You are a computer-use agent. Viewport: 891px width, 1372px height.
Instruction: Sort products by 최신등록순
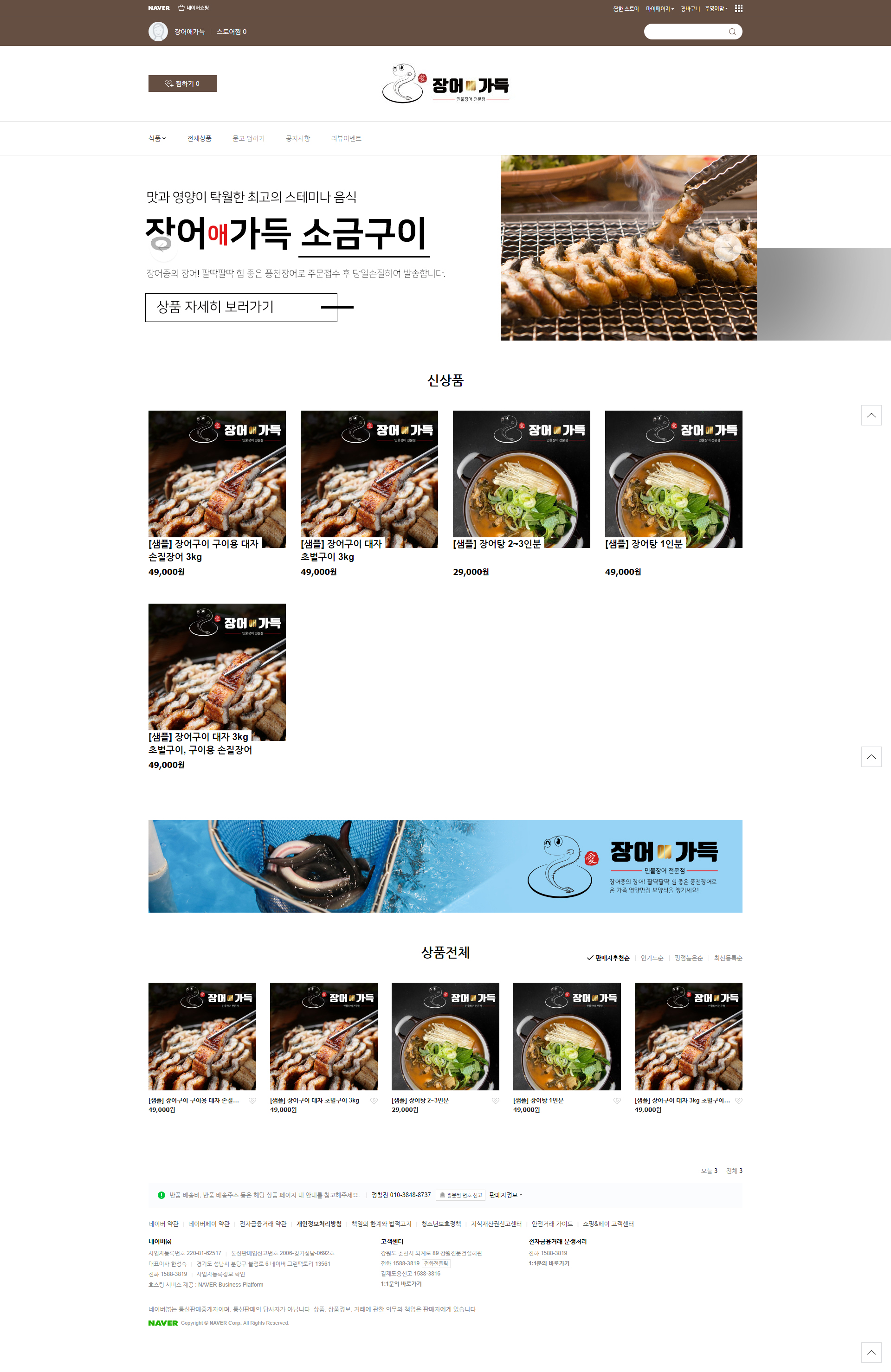click(728, 958)
